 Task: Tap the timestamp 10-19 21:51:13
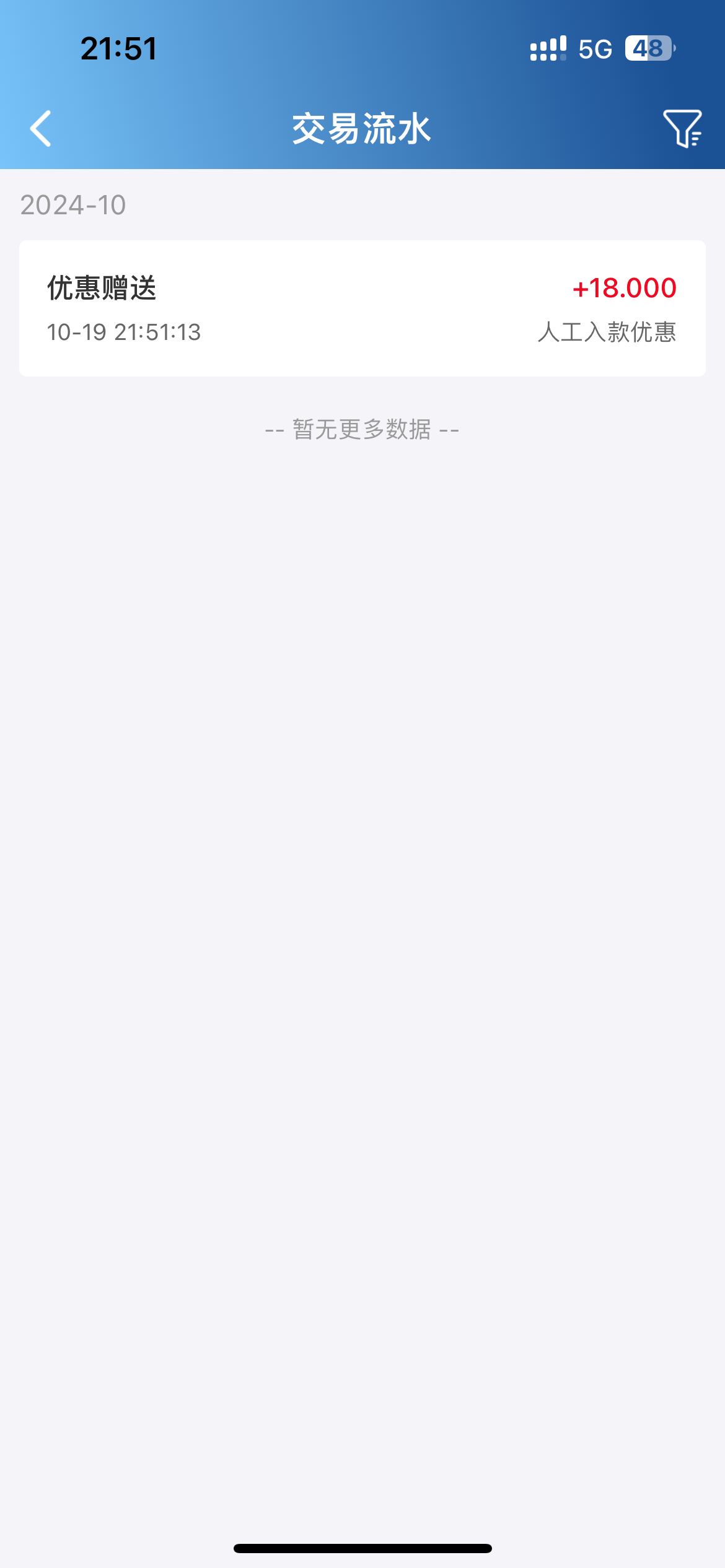tap(123, 333)
